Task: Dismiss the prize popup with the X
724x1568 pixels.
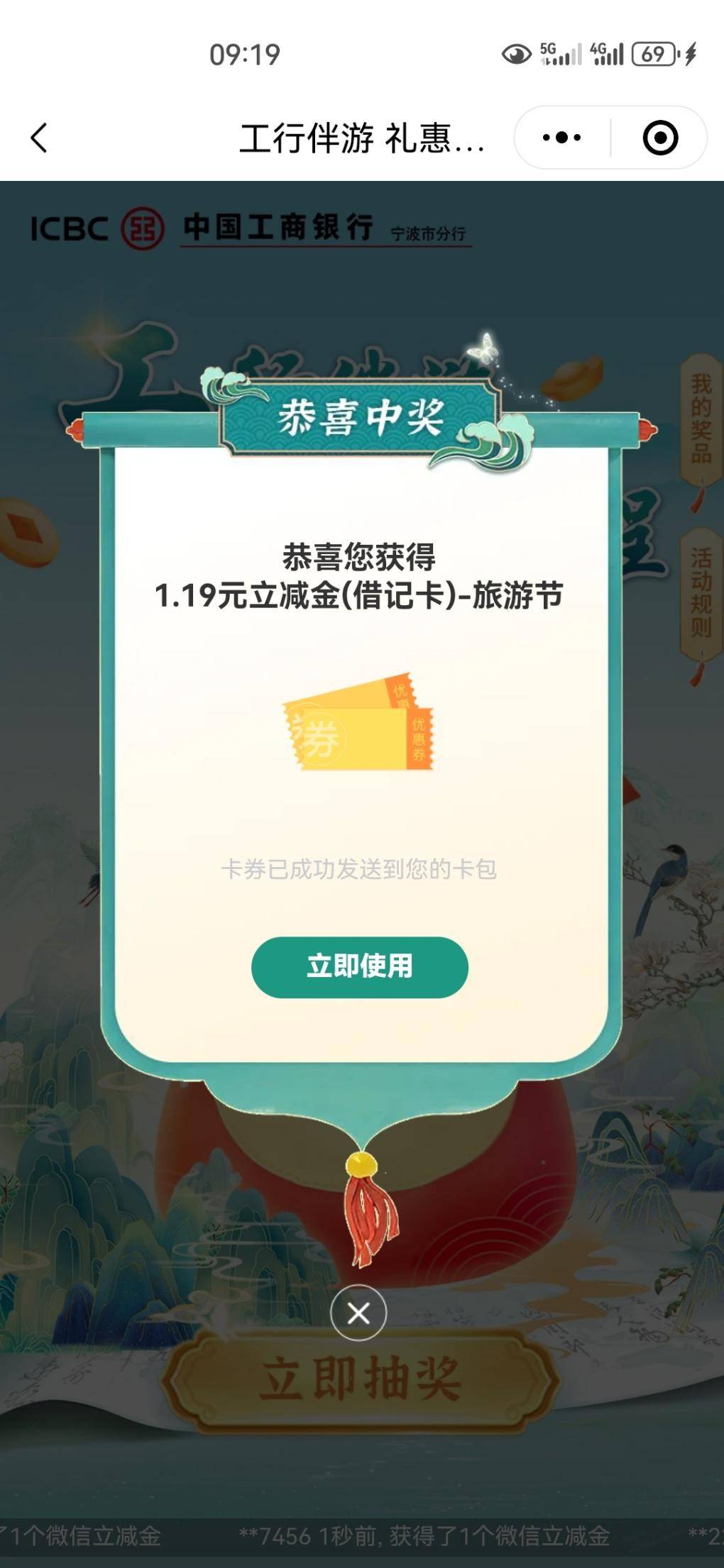Action: pos(358,1313)
